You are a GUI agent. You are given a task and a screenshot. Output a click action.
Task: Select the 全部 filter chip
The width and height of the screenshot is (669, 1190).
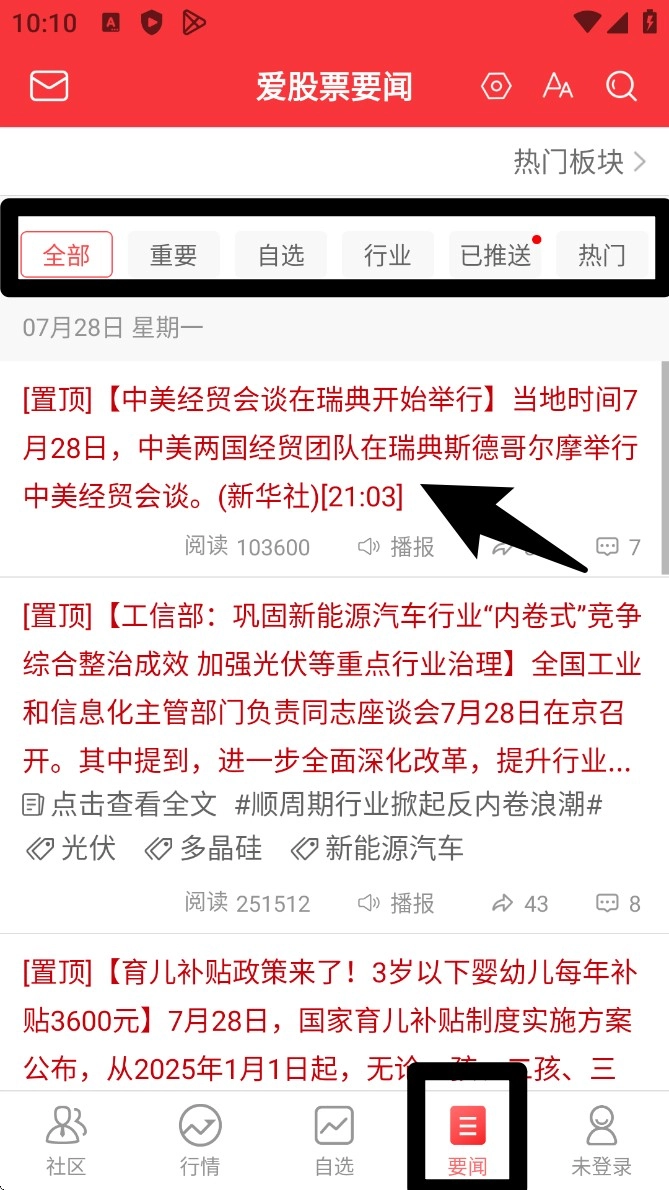pos(66,255)
